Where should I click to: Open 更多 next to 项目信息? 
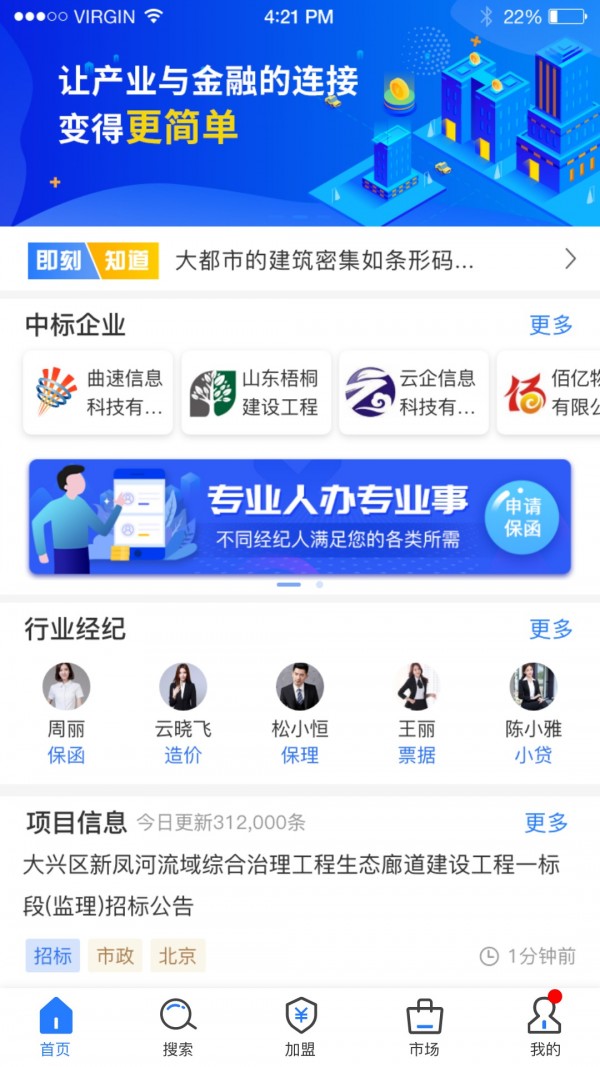(x=546, y=823)
